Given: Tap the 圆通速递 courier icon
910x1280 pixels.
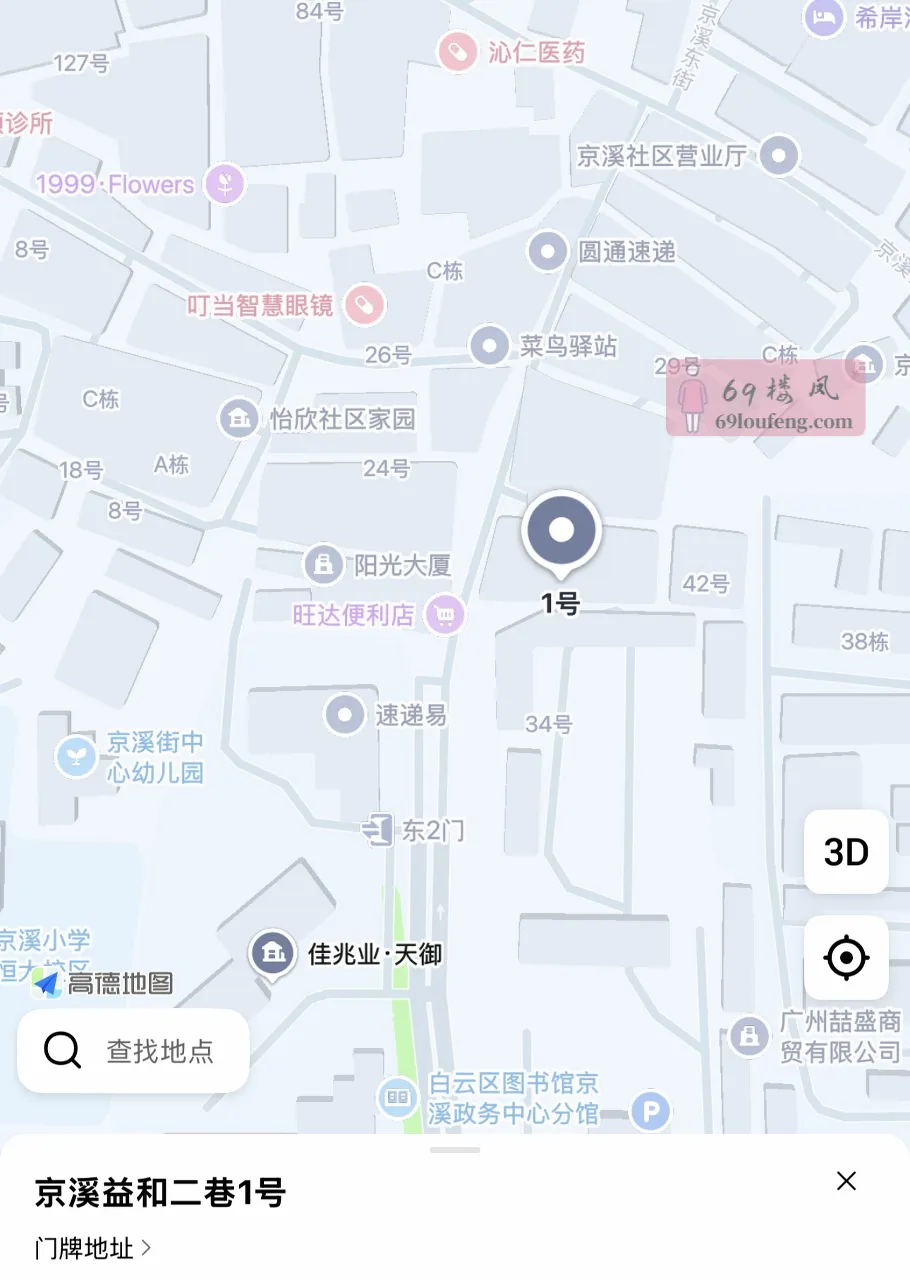Looking at the screenshot, I should (547, 252).
